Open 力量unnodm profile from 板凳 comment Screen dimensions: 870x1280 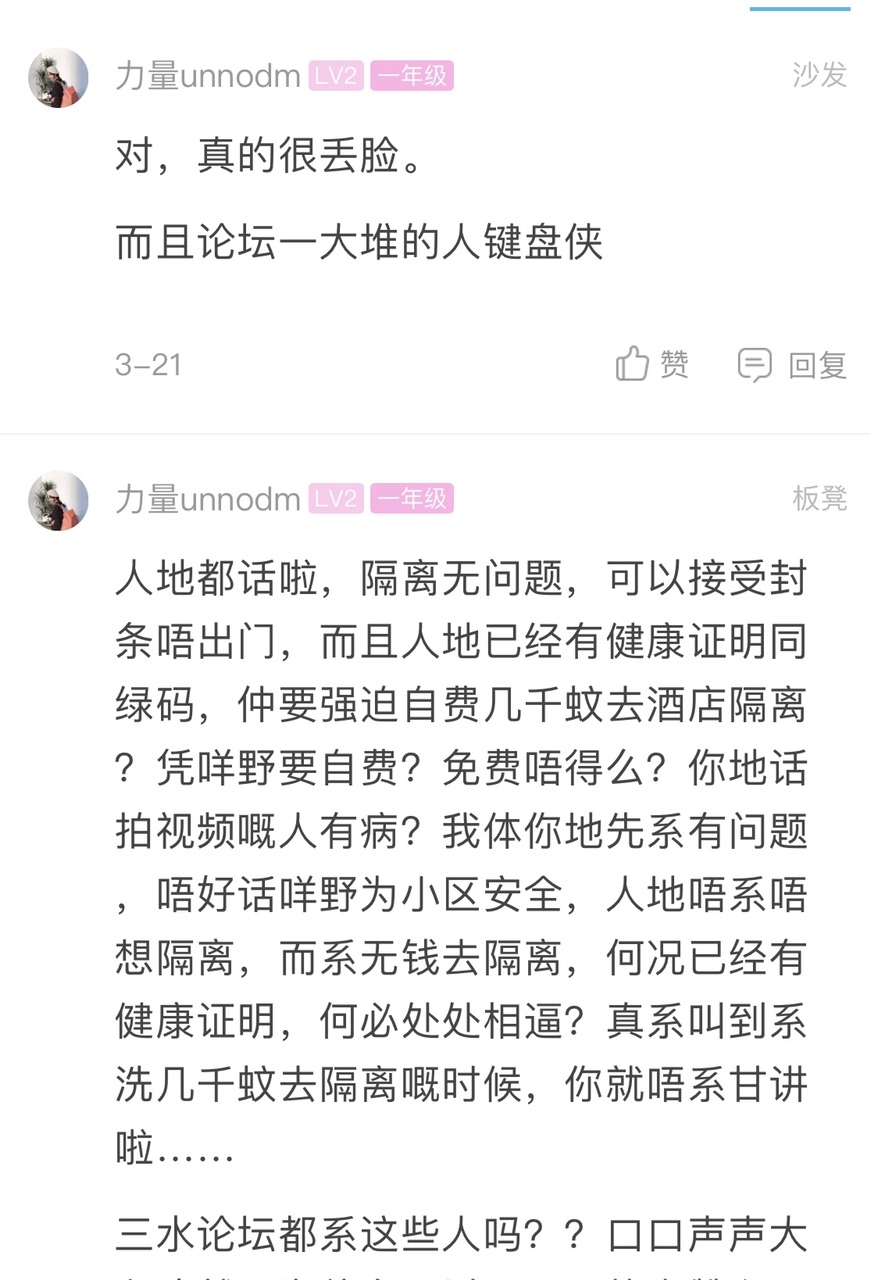click(x=208, y=499)
